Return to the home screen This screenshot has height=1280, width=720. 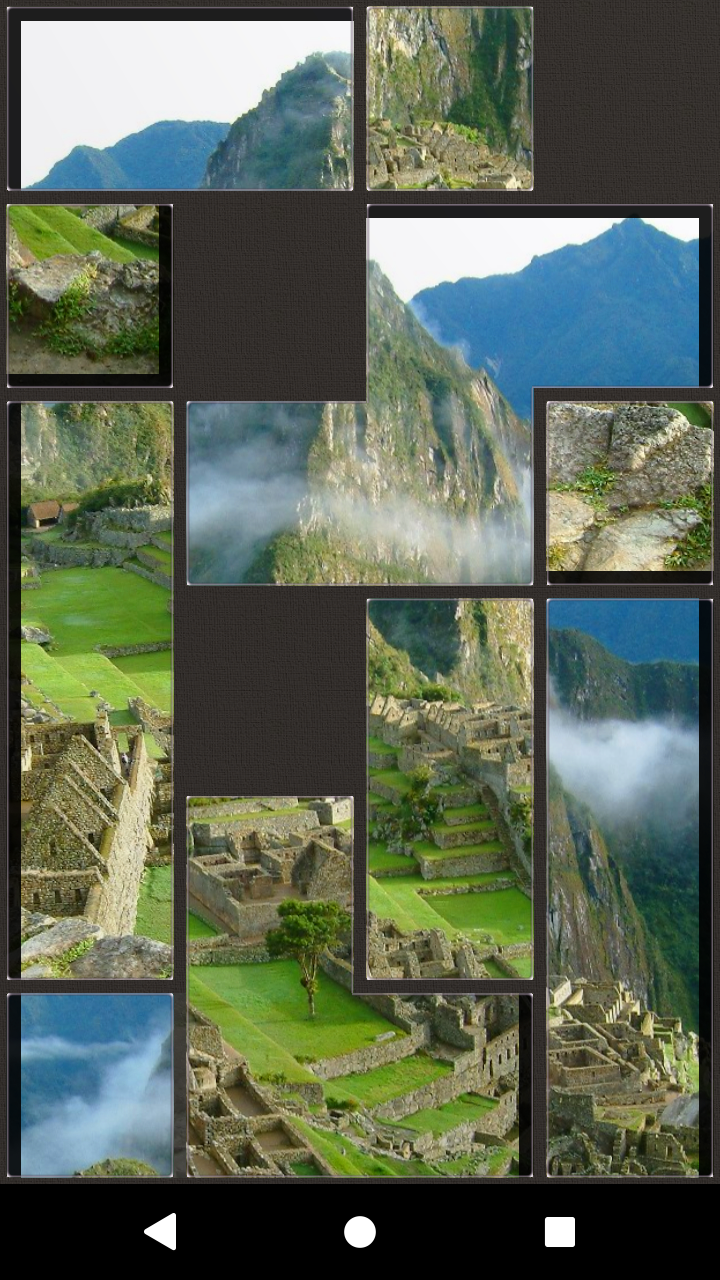tap(360, 1232)
